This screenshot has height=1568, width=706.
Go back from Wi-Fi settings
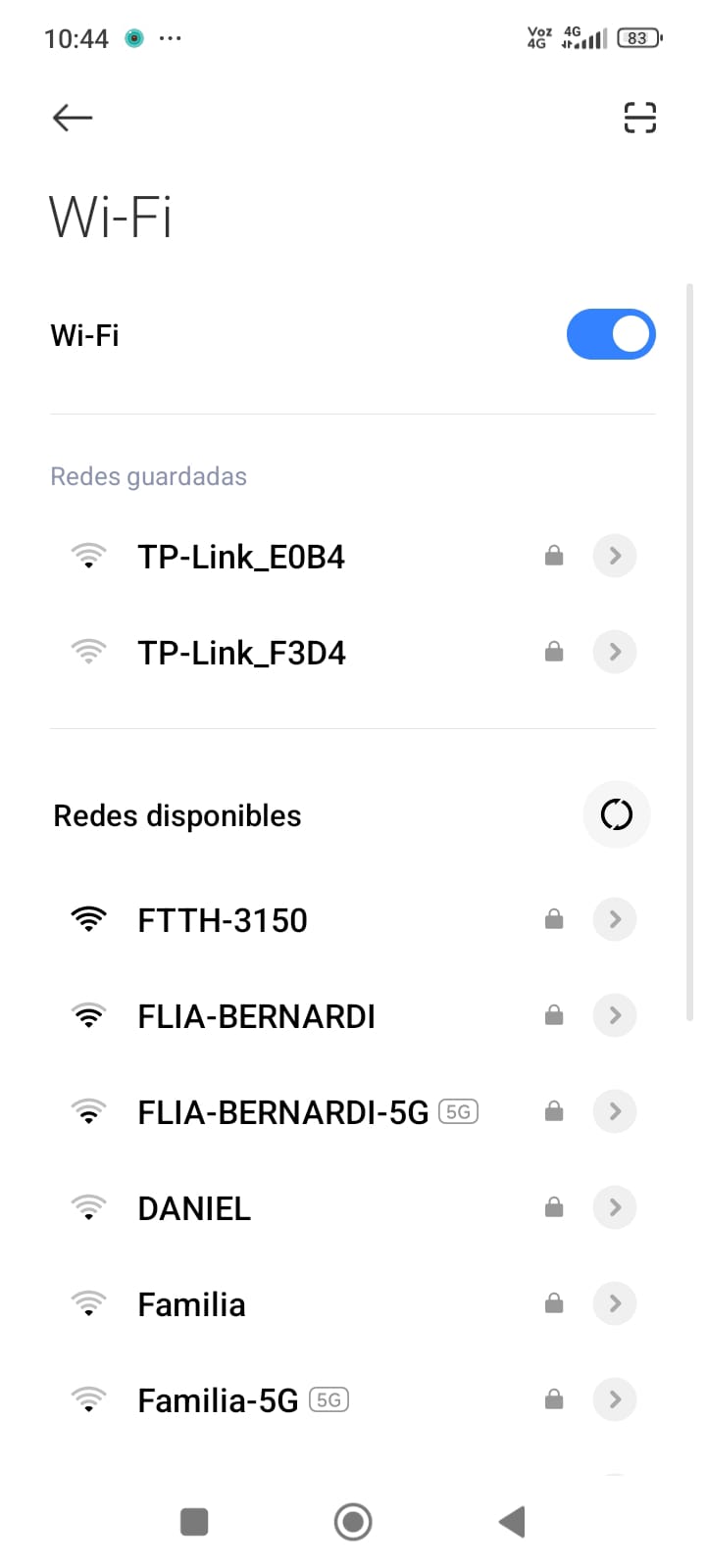(x=73, y=119)
